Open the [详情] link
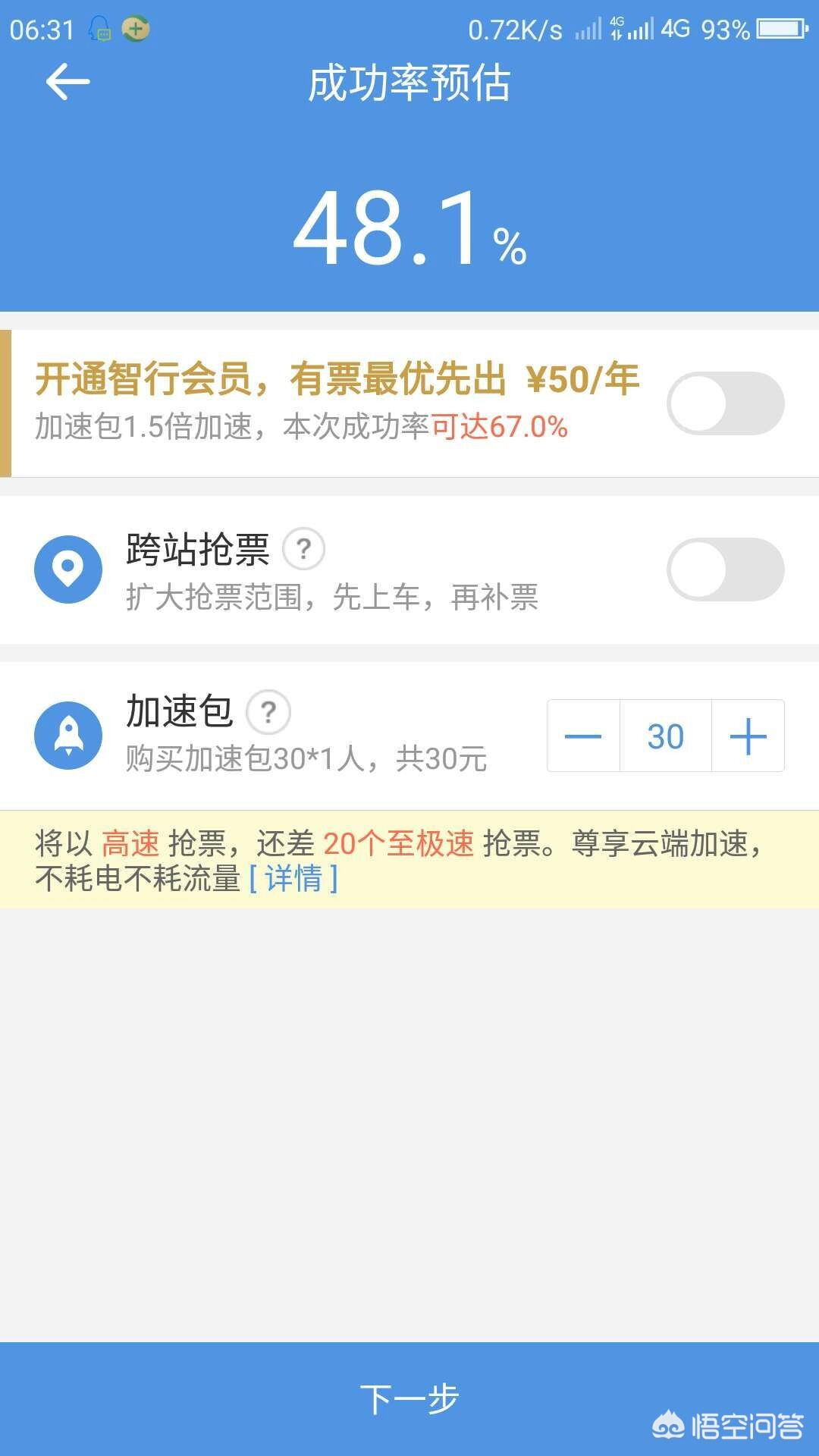The height and width of the screenshot is (1456, 819). (x=293, y=878)
